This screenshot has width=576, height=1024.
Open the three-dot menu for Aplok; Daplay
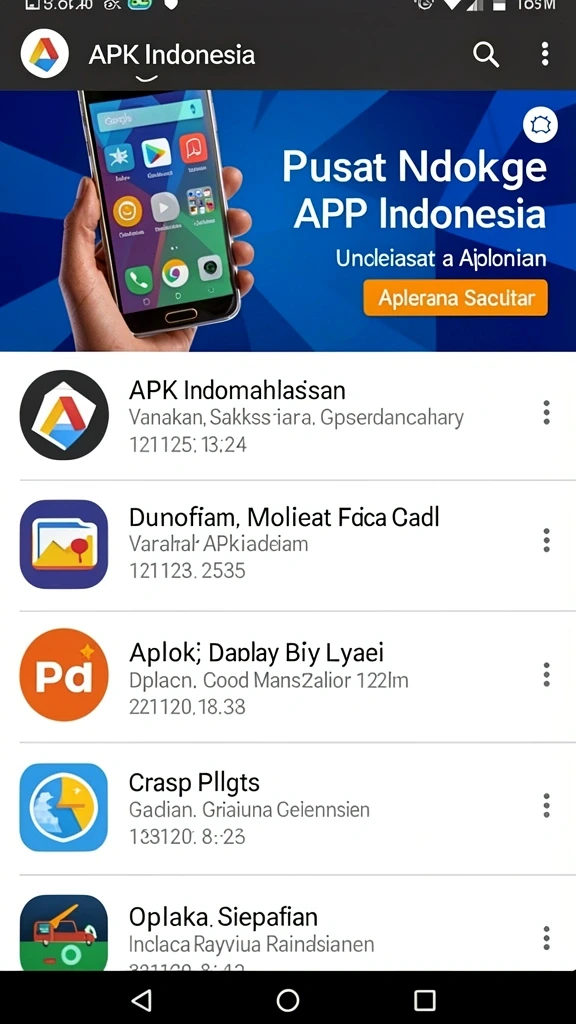click(x=547, y=674)
